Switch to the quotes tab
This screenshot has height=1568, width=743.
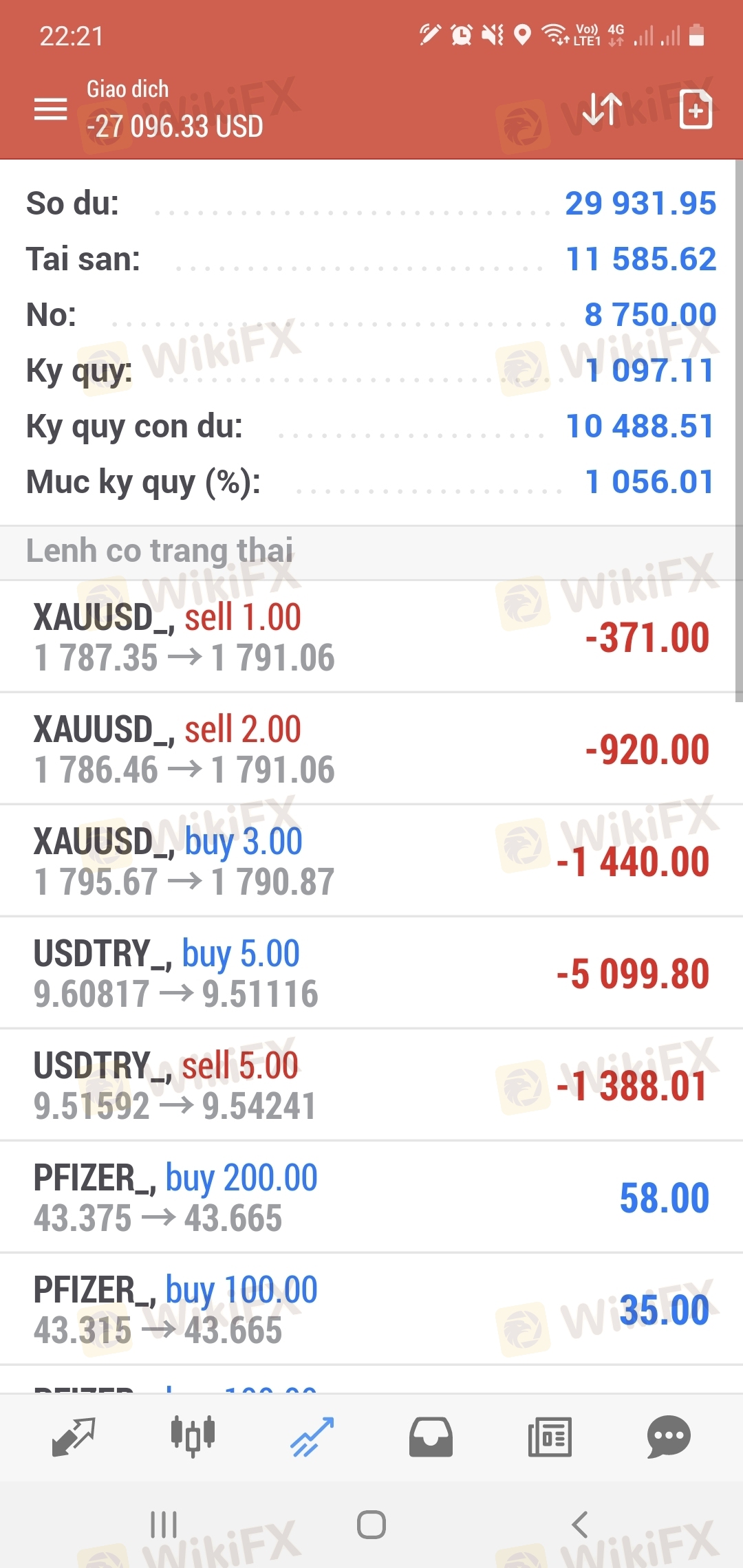(73, 1437)
